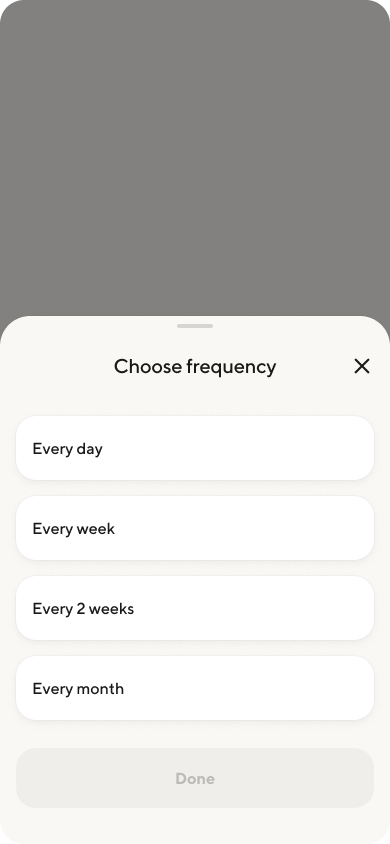Viewport: 390px width, 844px height.
Task: Select the Every day option
Action: (x=195, y=448)
